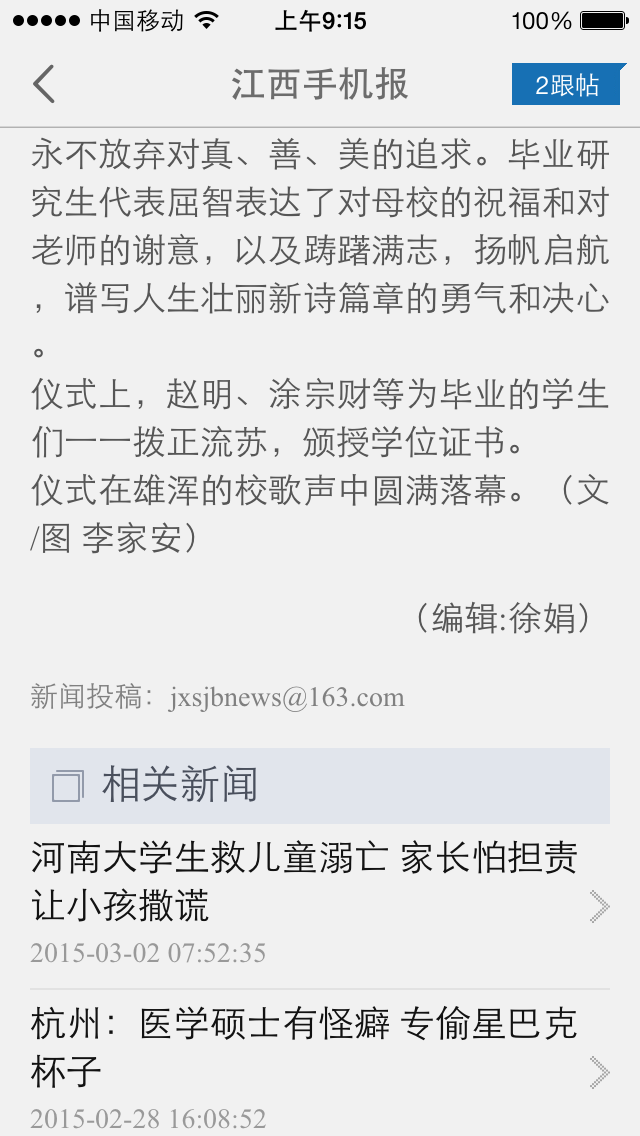
Task: Open the 2跟帖 comments button
Action: pos(567,85)
